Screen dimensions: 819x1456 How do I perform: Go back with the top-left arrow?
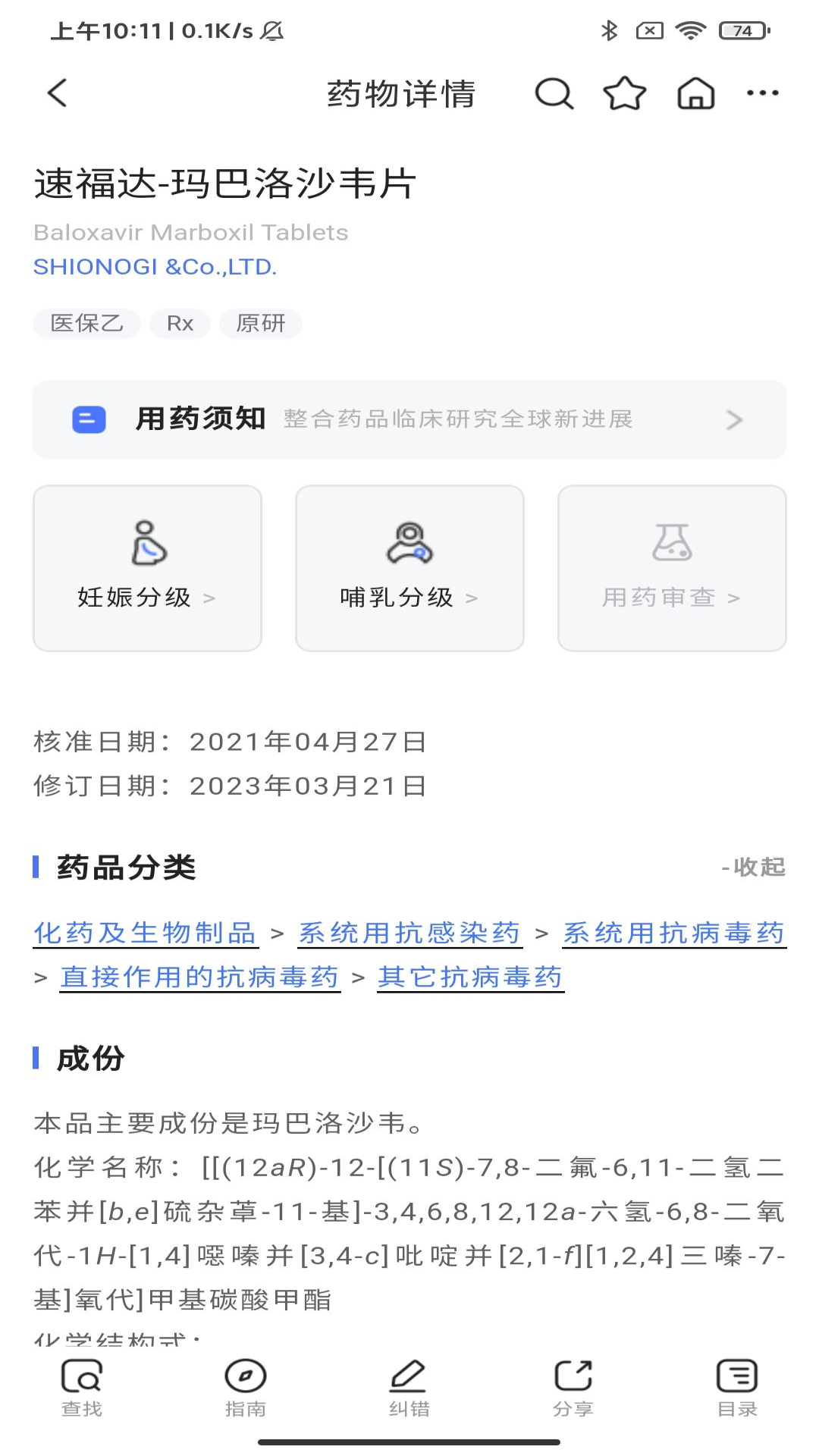(x=57, y=93)
